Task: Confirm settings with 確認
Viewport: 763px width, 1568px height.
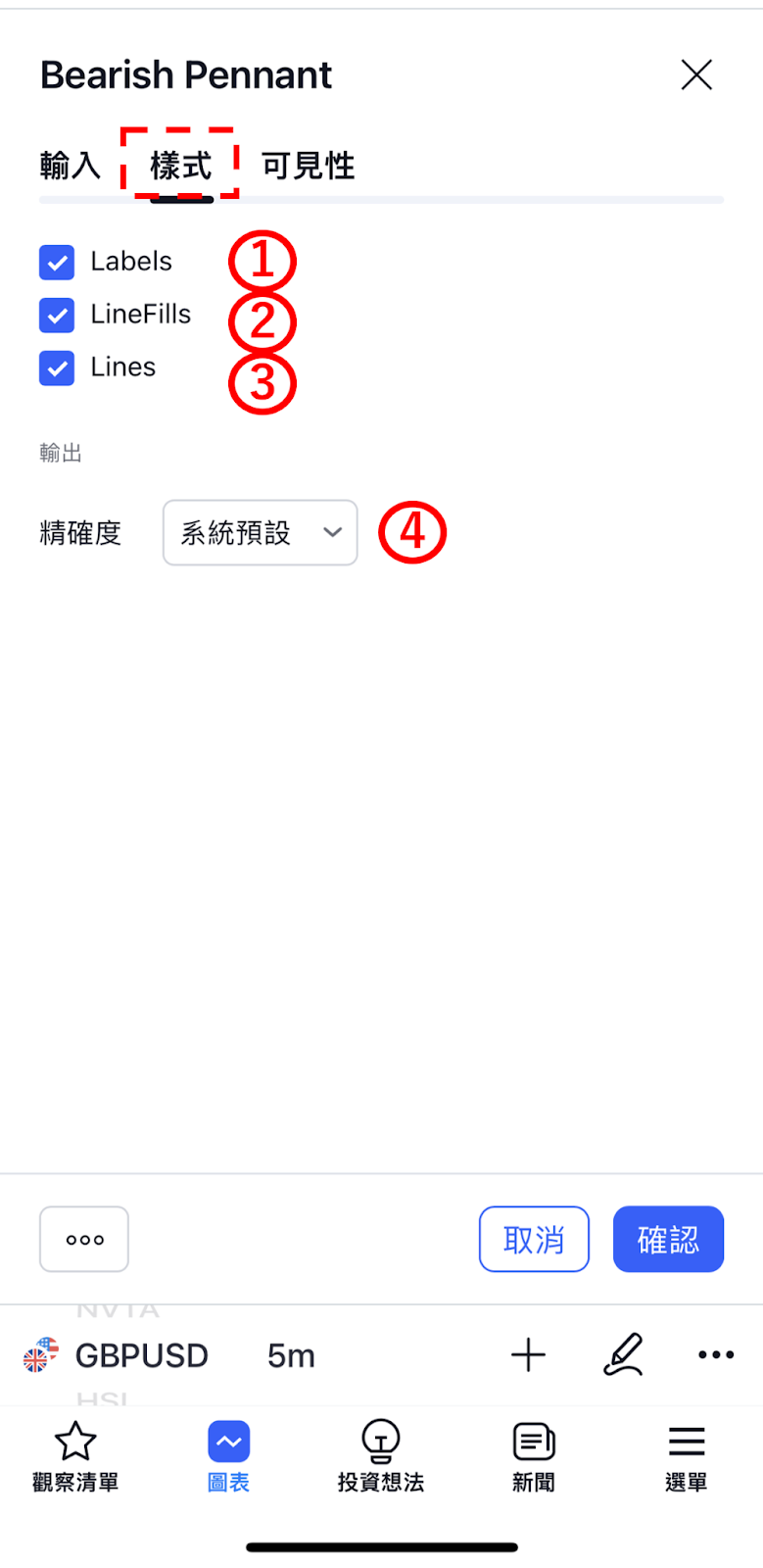Action: tap(668, 1240)
